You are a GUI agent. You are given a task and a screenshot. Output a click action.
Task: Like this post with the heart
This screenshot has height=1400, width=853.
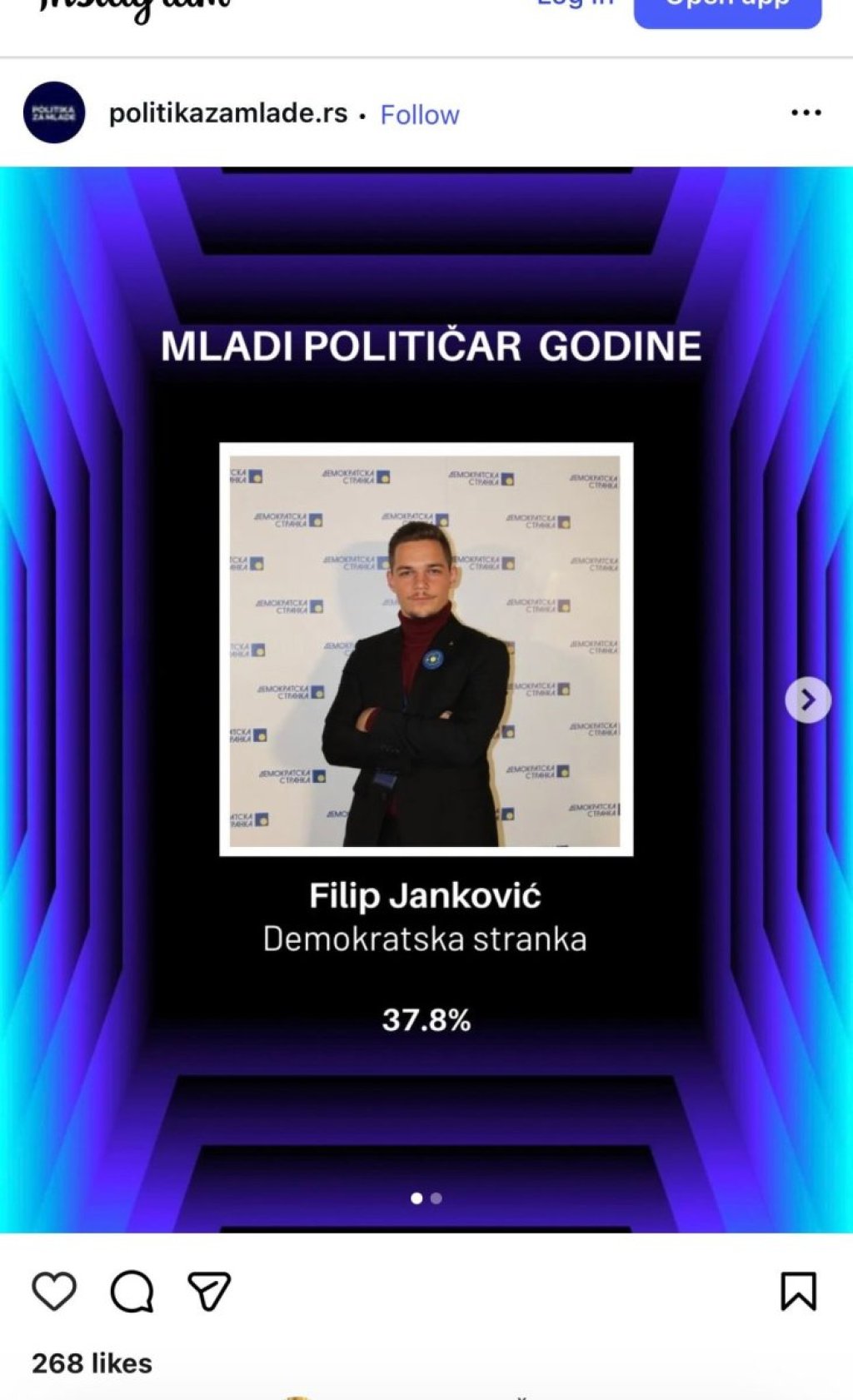(x=54, y=1292)
